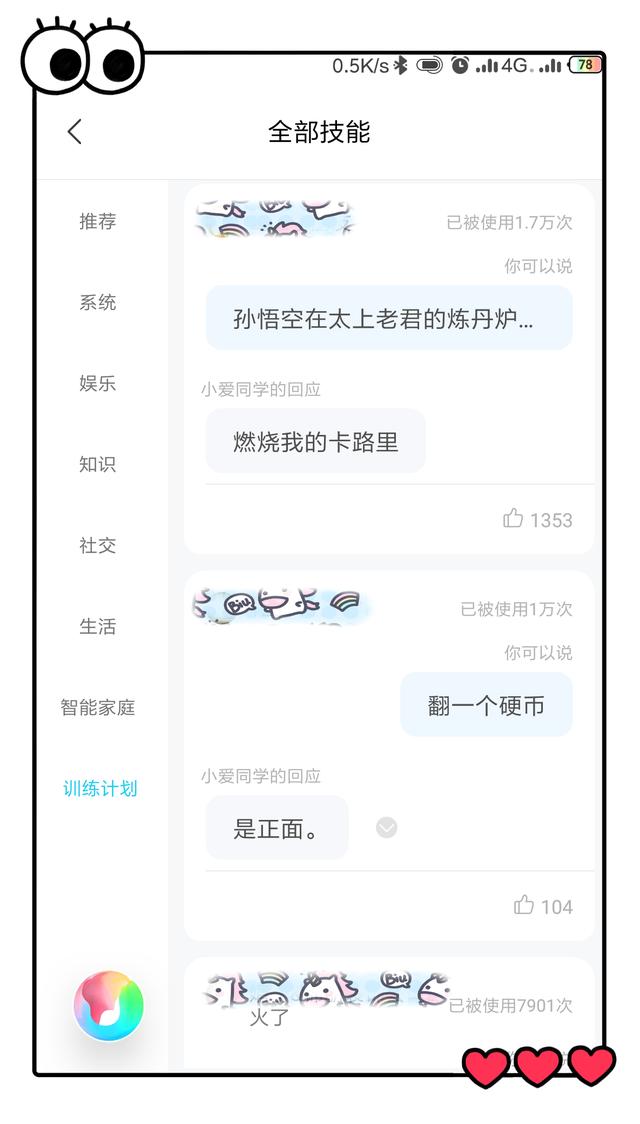Like the 燃烧我的卡路里 skill
The height and width of the screenshot is (1124, 640).
[538, 519]
